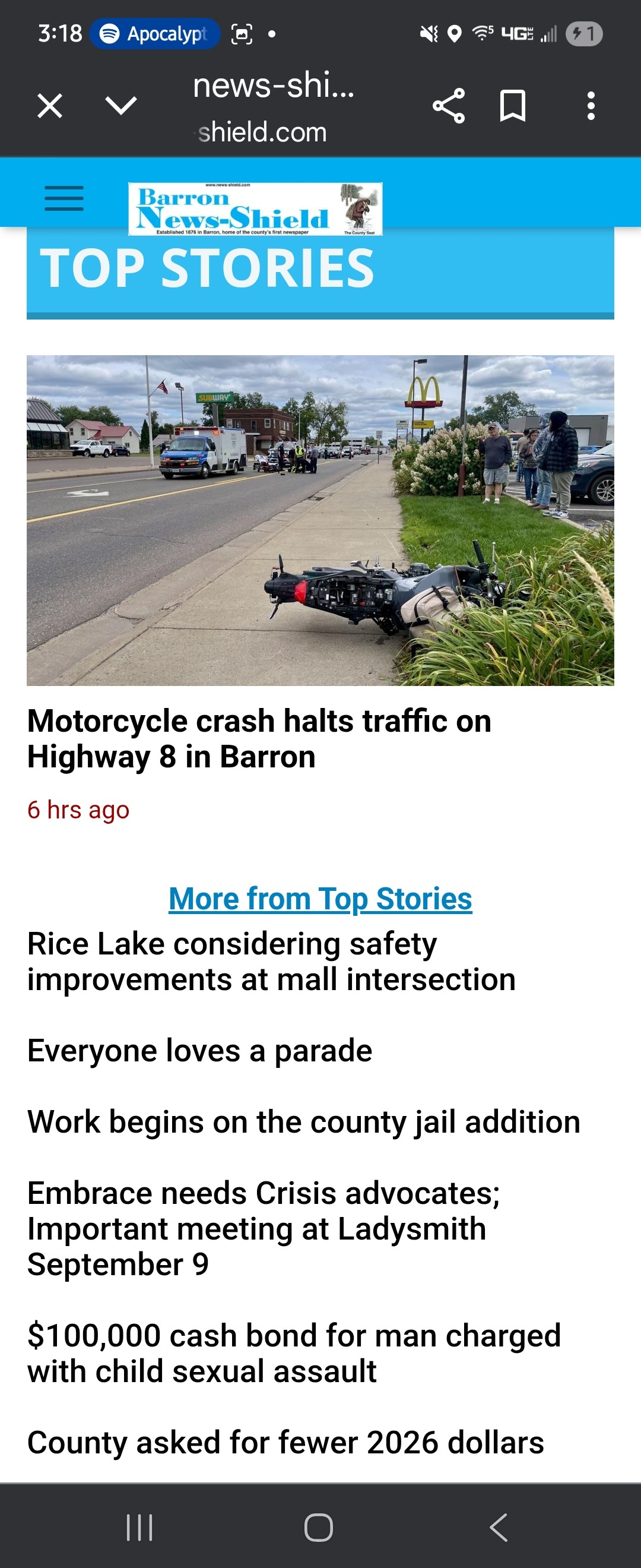The width and height of the screenshot is (641, 1568).
Task: Open the site hamburger menu
Action: coord(64,198)
